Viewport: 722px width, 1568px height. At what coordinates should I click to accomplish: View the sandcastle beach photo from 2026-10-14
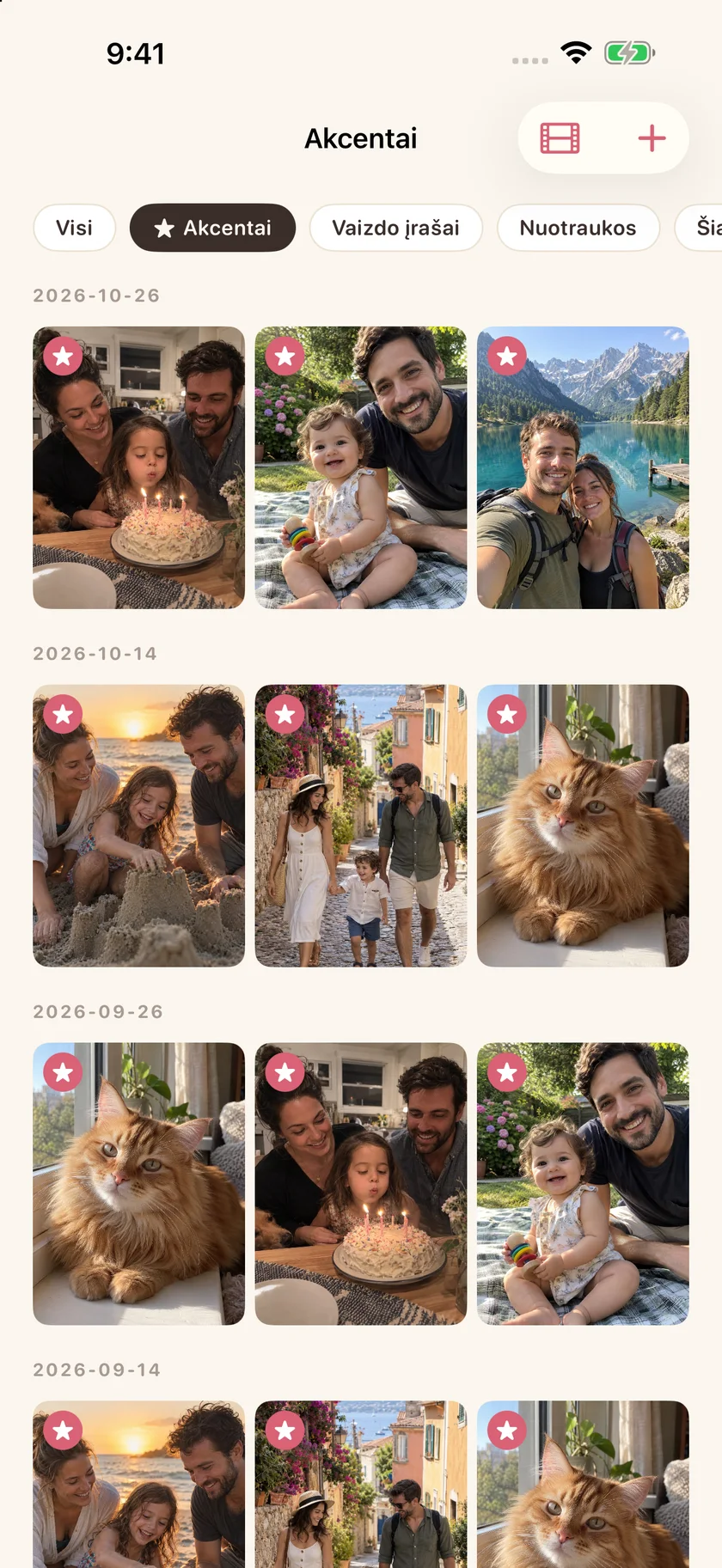(x=138, y=826)
